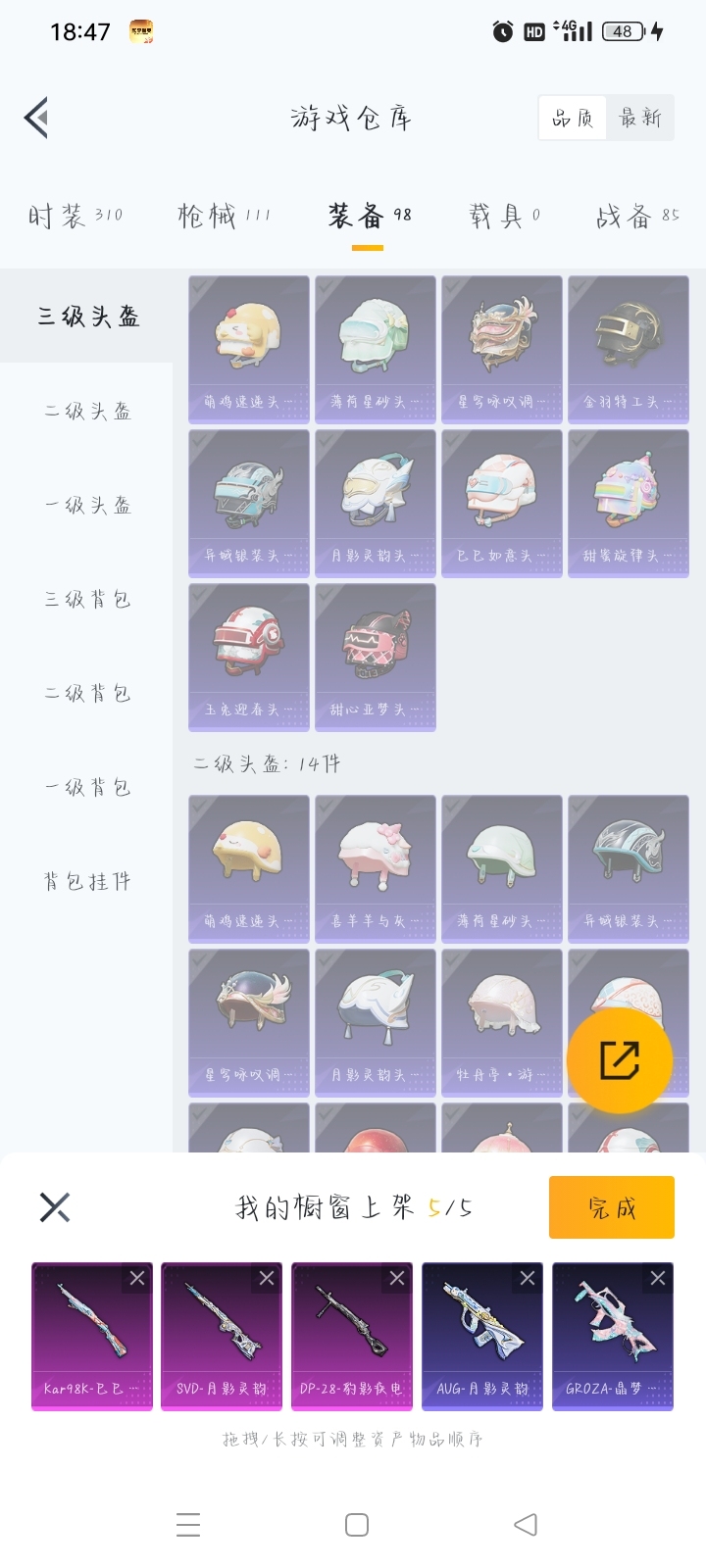
Task: Select 三级背包 category
Action: point(87,600)
